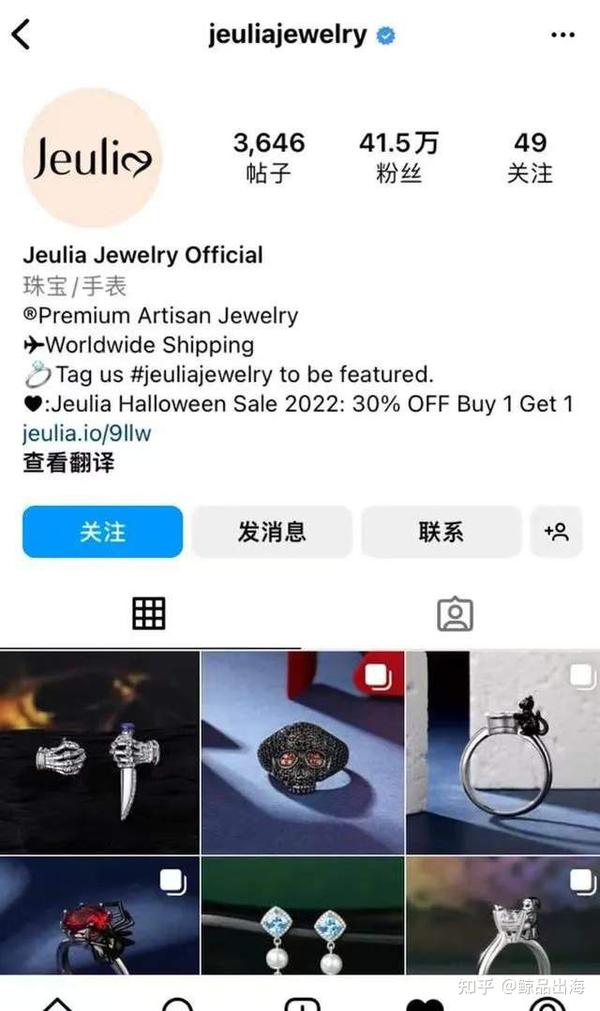Go back using the top-left arrow
Screen dimensions: 600x1011
(x=21, y=34)
